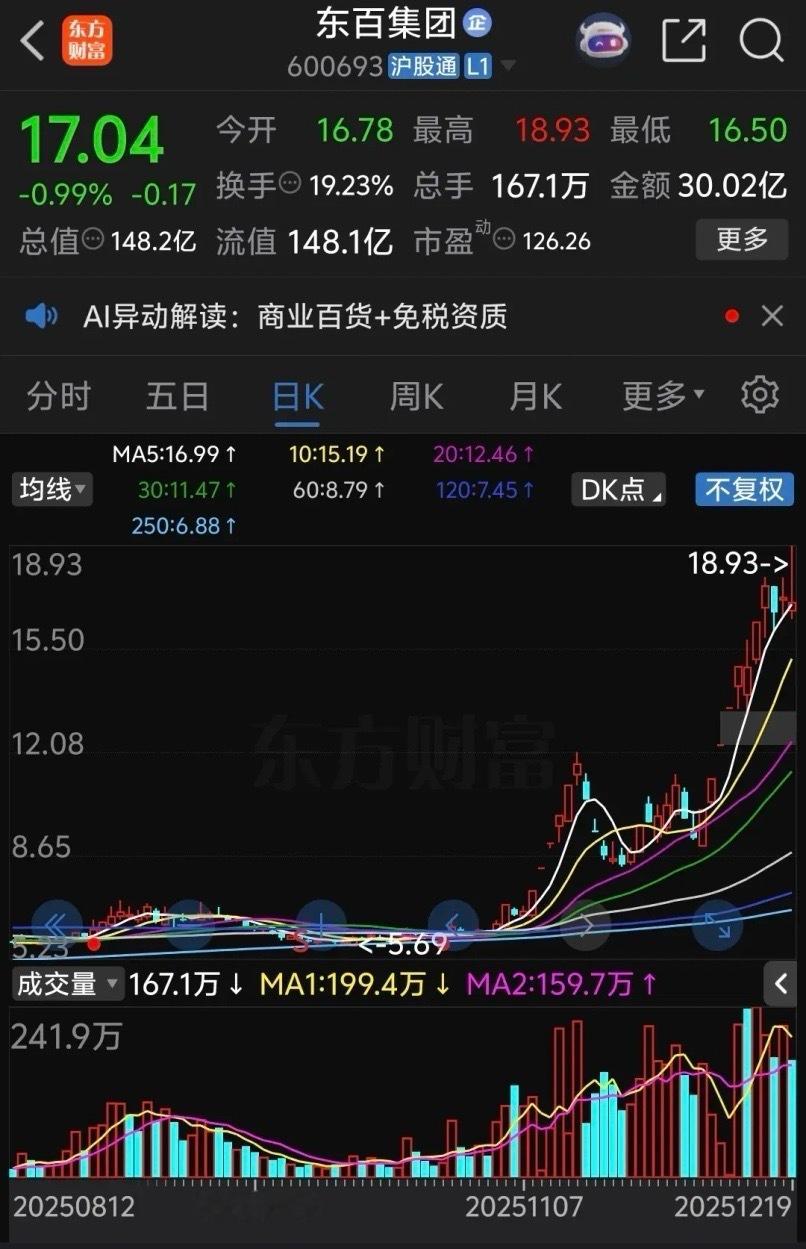Switch to 周K chart tab

tap(416, 396)
